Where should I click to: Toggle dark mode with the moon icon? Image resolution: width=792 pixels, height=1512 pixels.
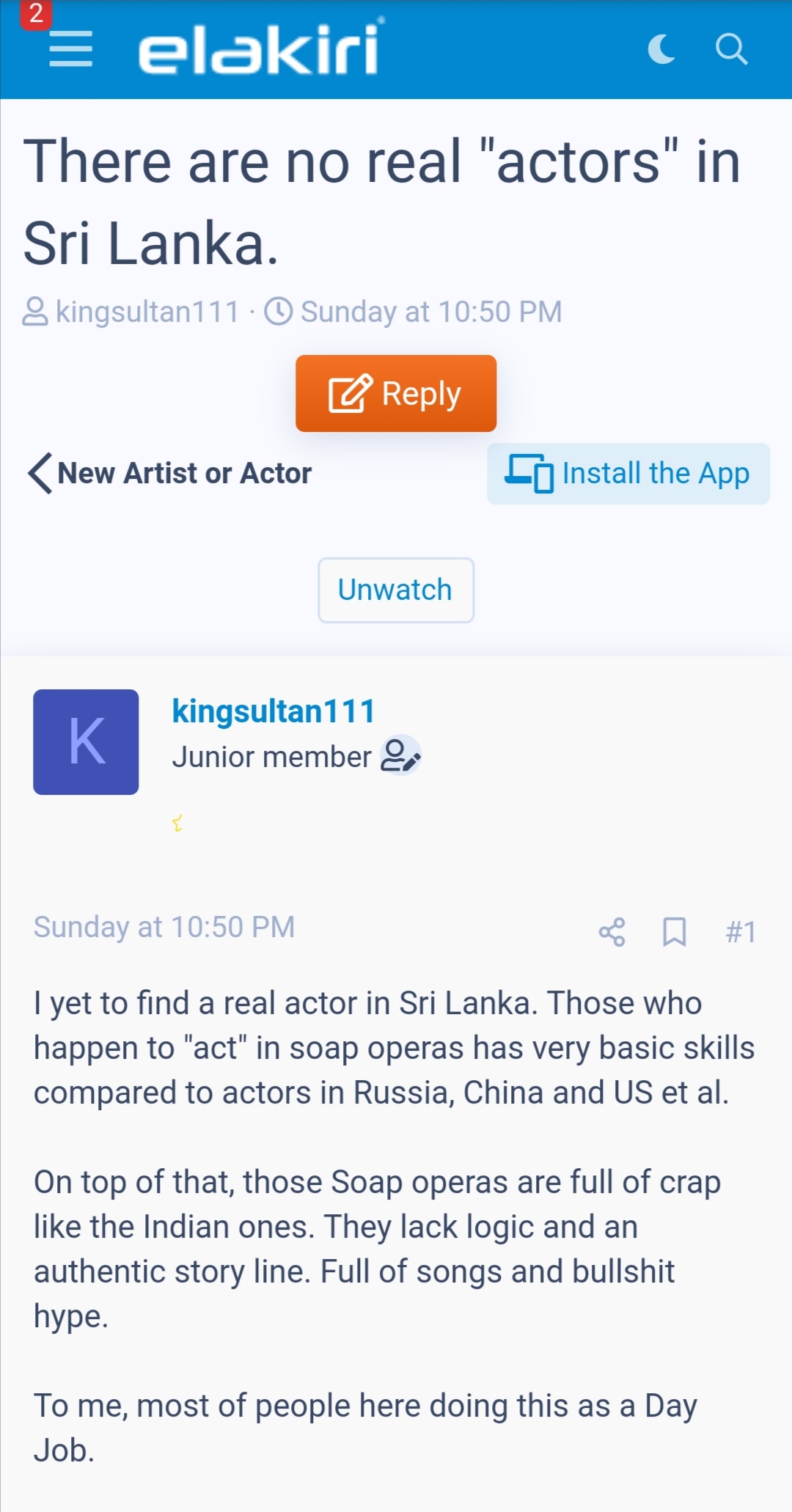tap(662, 49)
